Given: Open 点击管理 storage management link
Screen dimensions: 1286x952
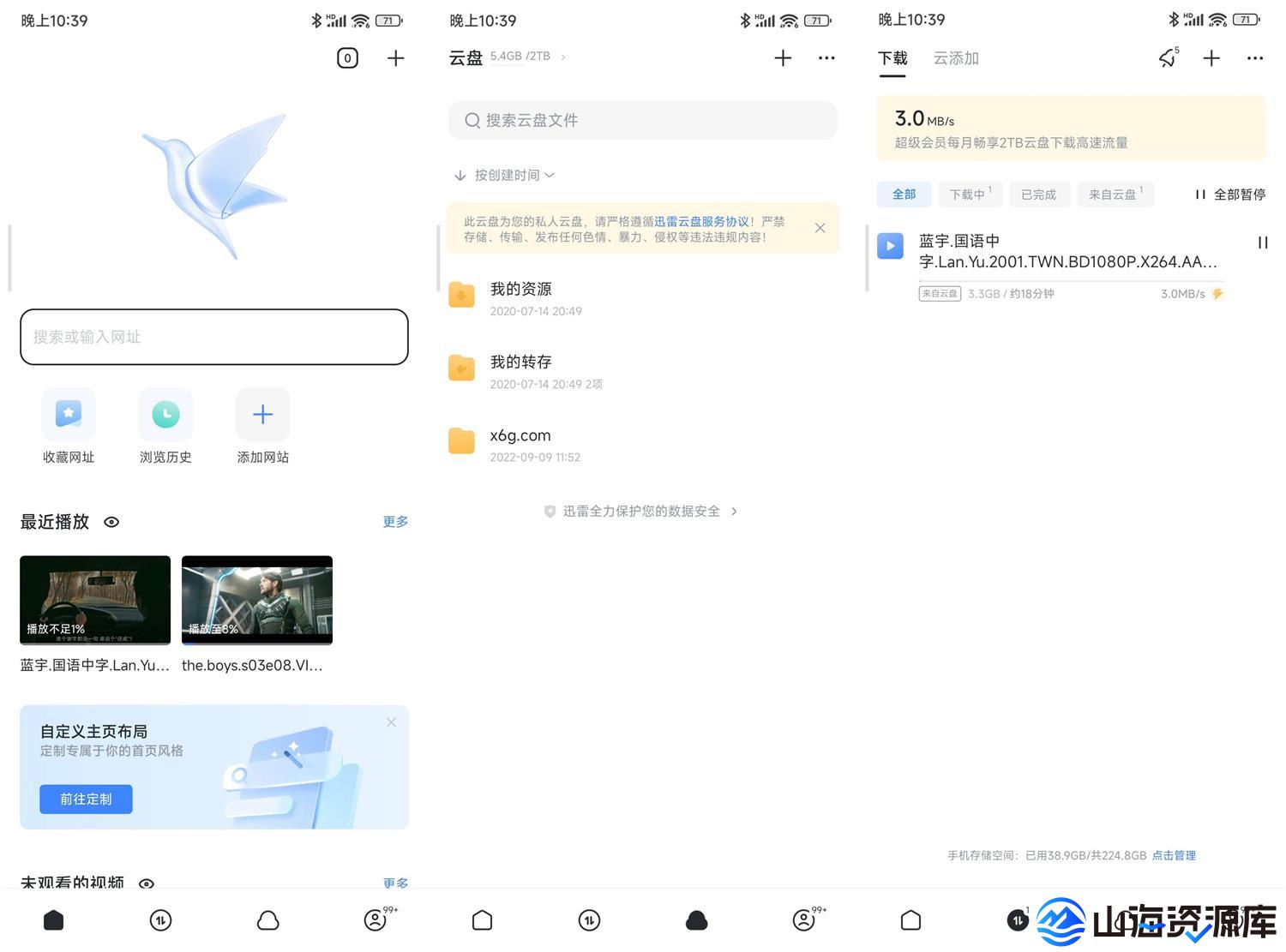Looking at the screenshot, I should click(x=1174, y=855).
